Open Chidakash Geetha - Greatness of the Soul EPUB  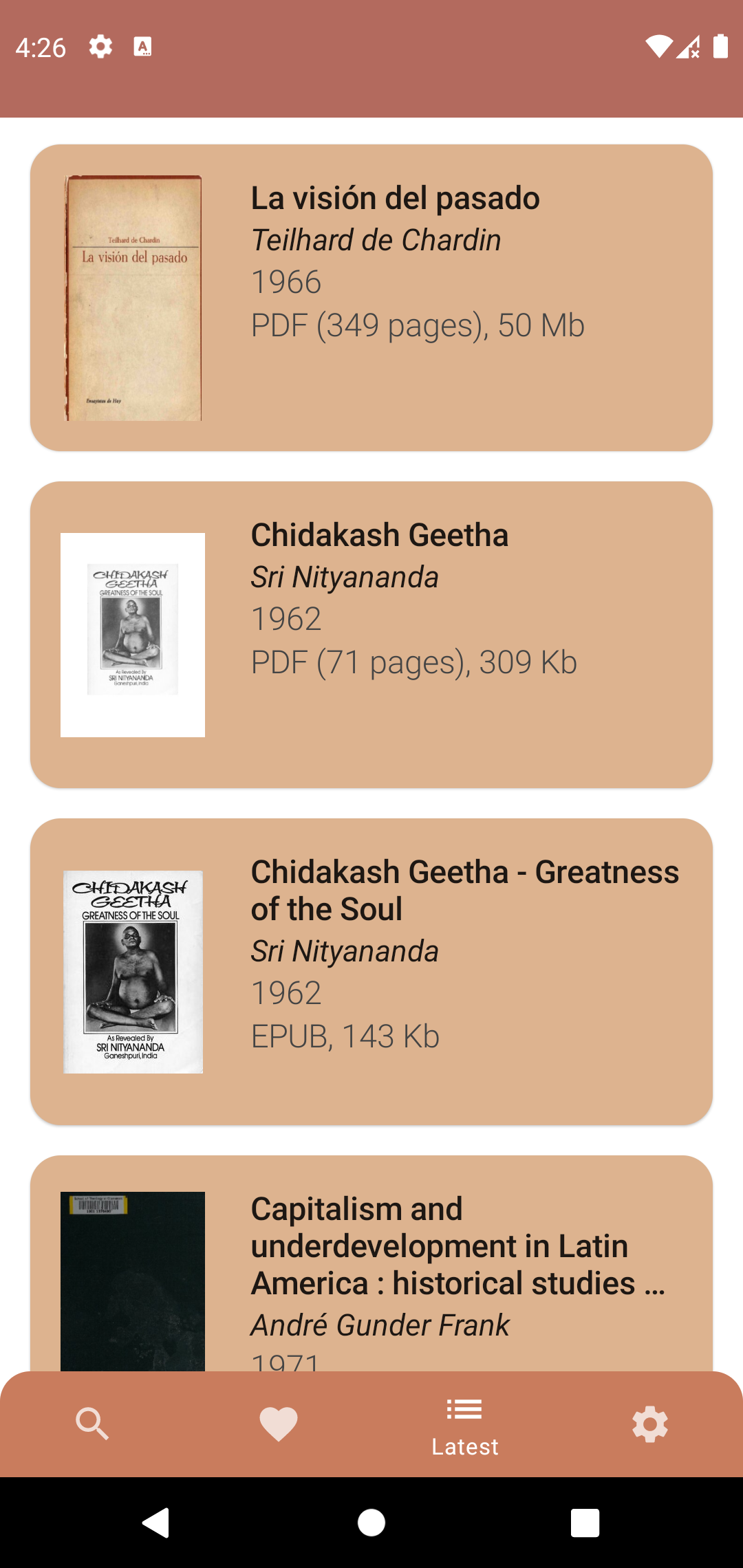(x=371, y=971)
